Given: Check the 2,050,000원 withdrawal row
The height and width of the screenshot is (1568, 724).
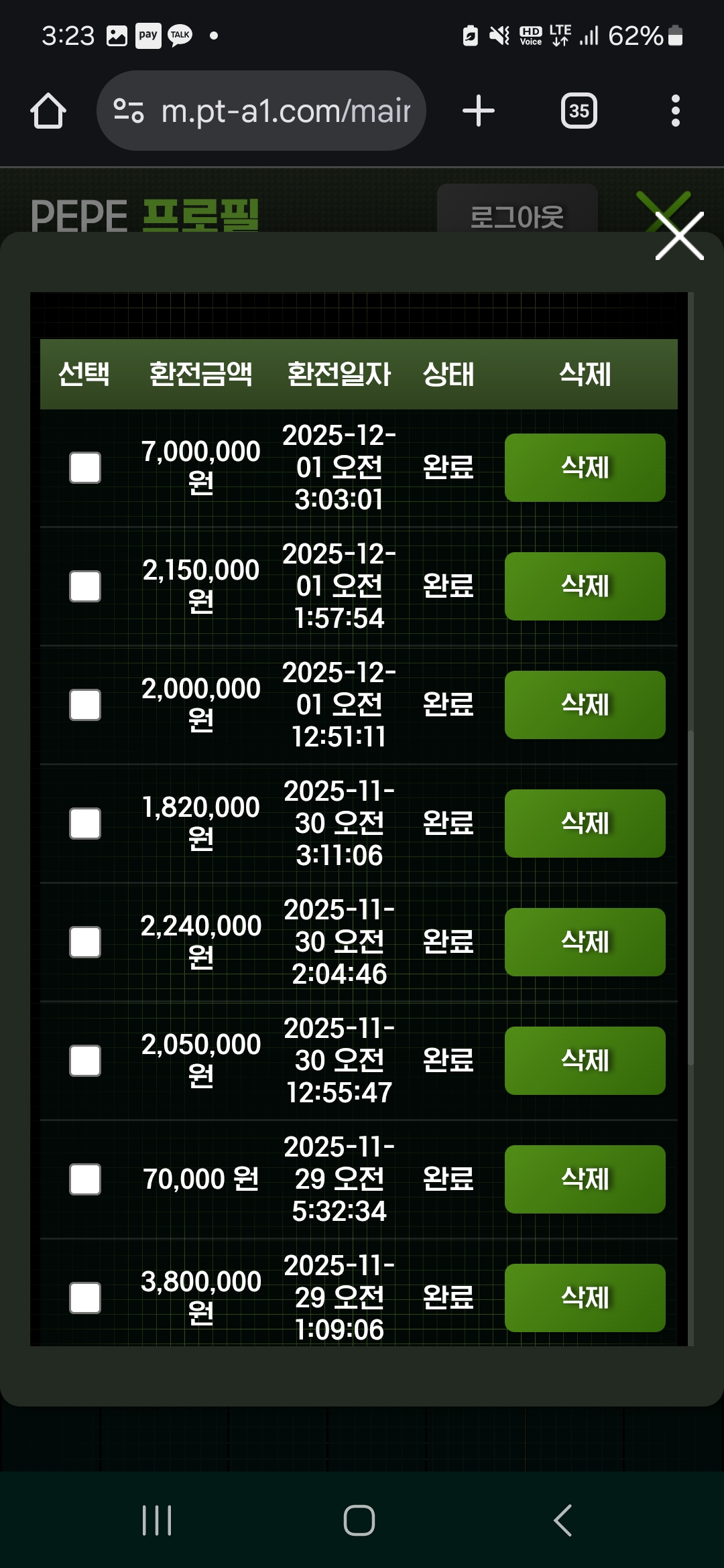Looking at the screenshot, I should (x=85, y=1061).
